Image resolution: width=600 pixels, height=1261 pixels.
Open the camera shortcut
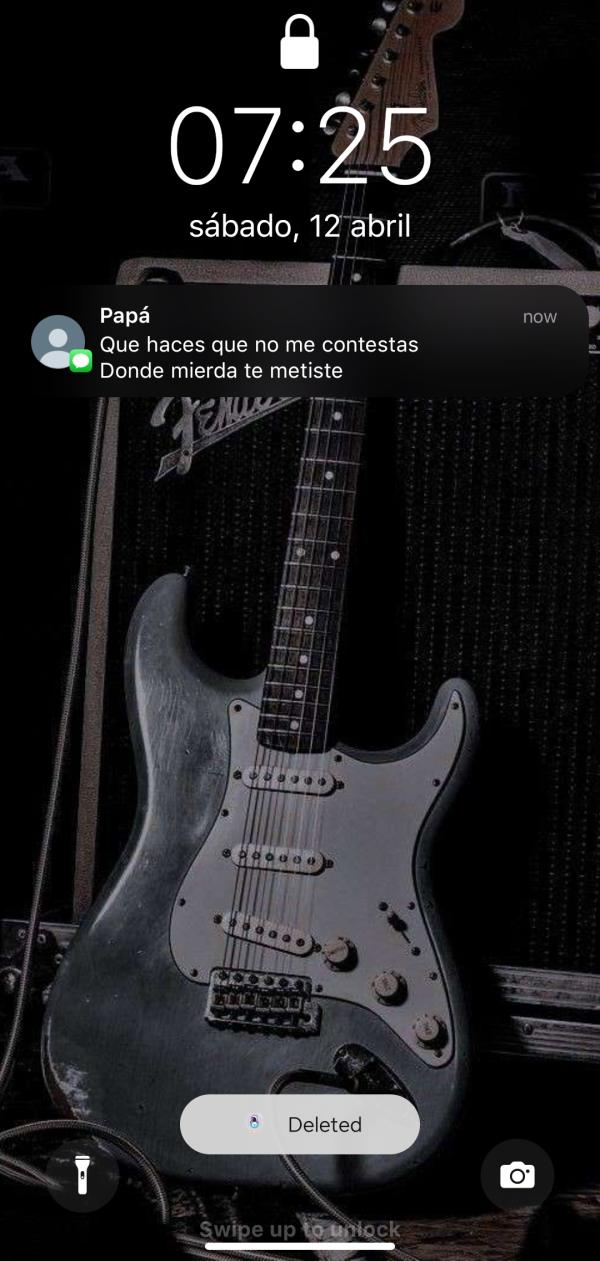pos(517,1175)
